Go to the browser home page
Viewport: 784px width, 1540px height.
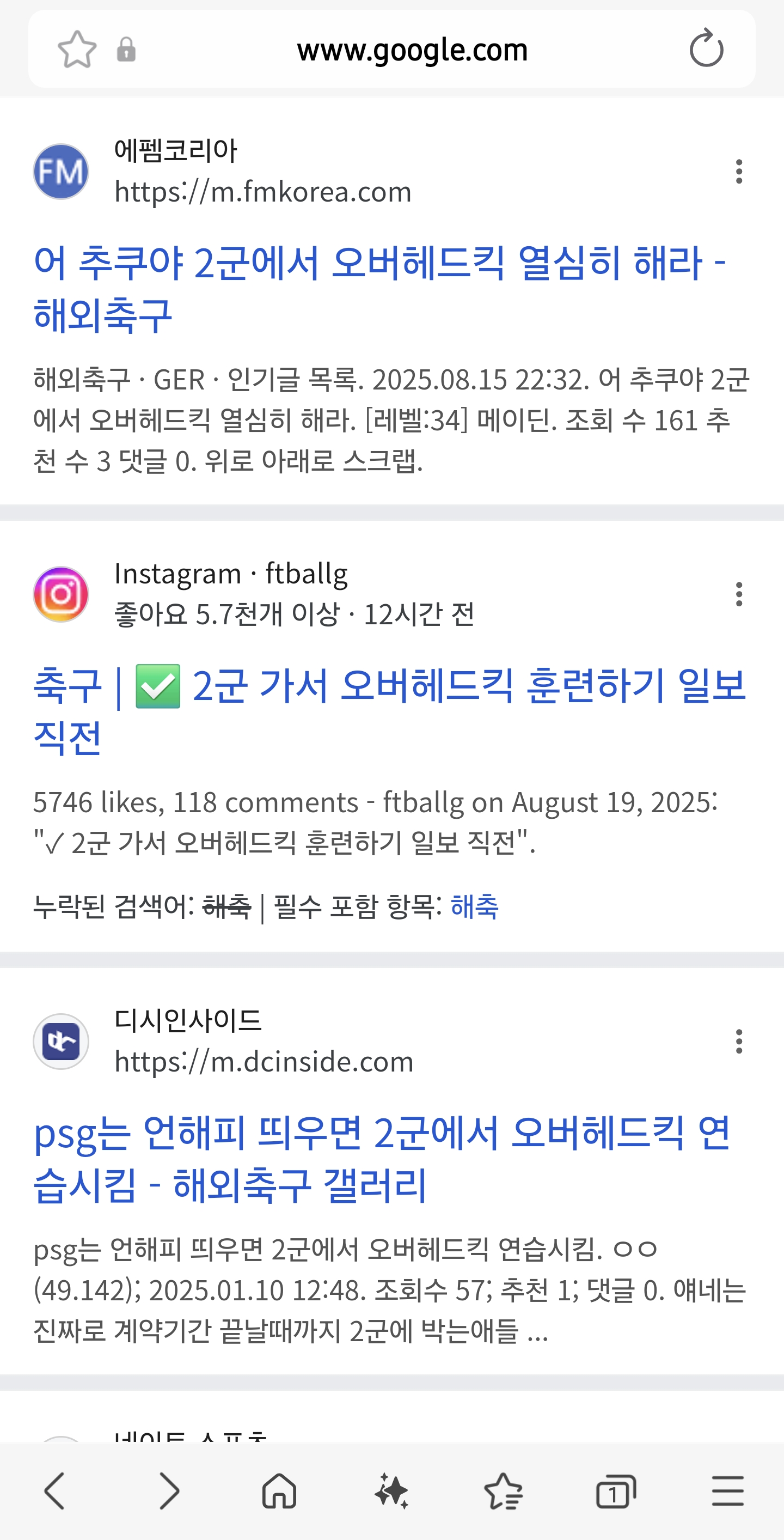click(280, 1491)
